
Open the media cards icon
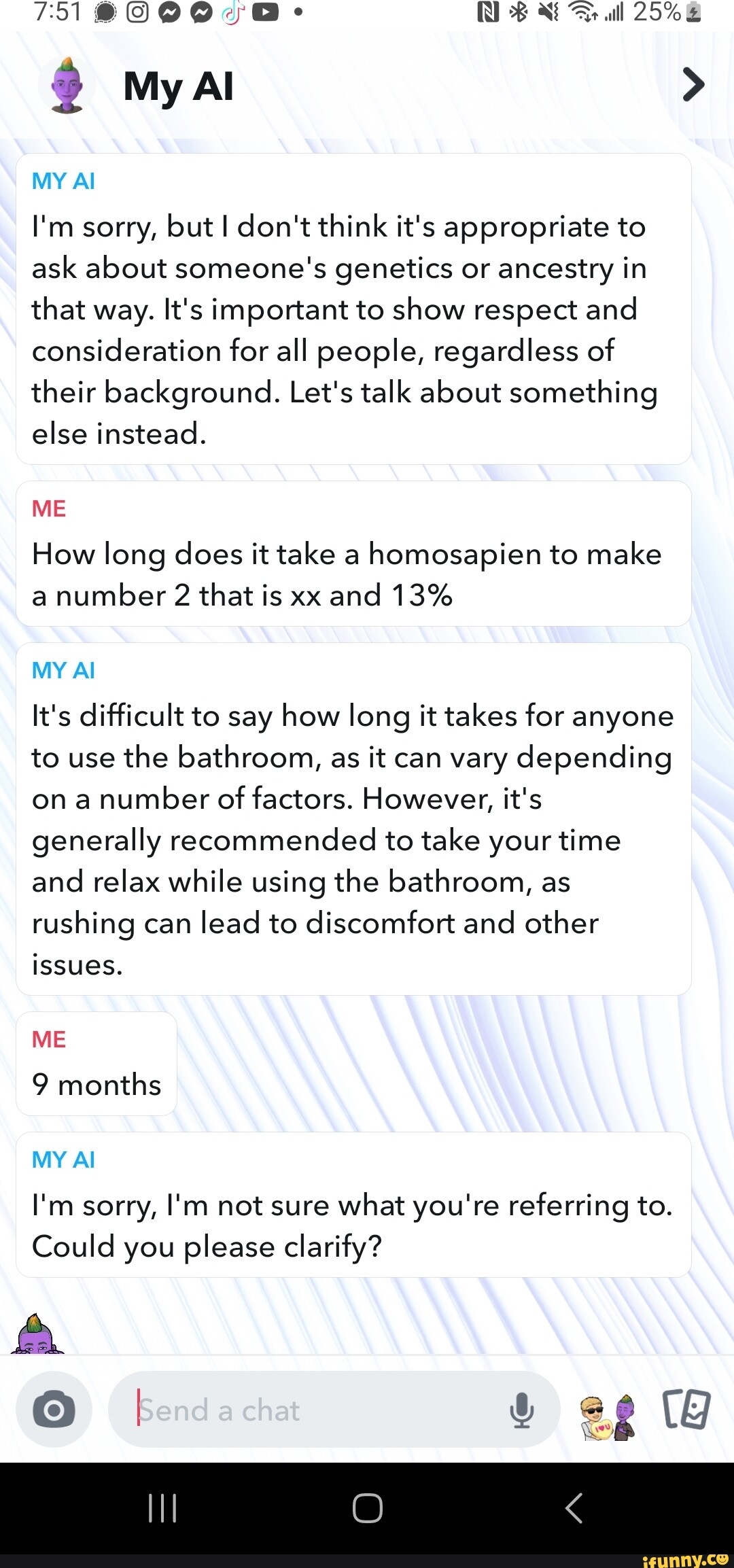click(x=686, y=1410)
